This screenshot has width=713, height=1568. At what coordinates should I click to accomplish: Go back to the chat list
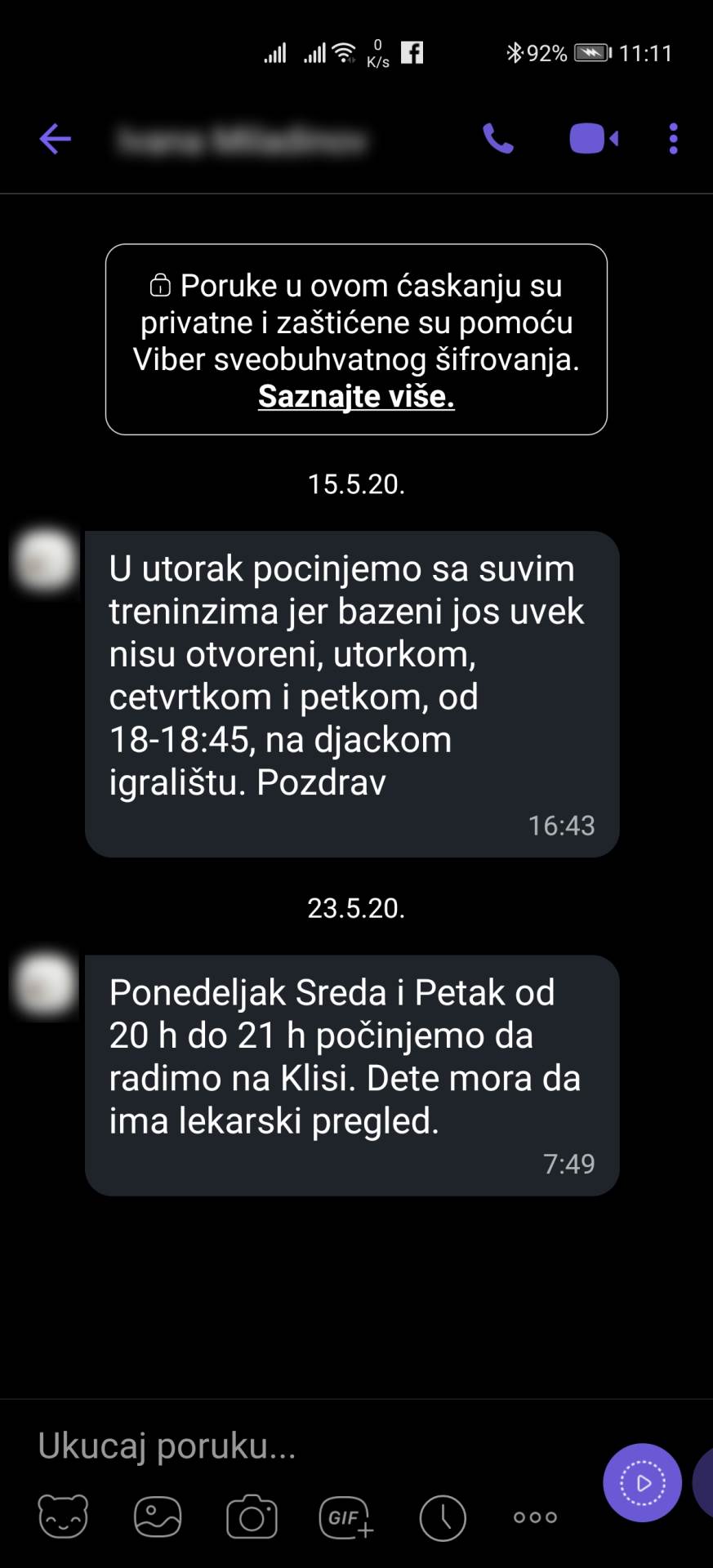(x=56, y=139)
